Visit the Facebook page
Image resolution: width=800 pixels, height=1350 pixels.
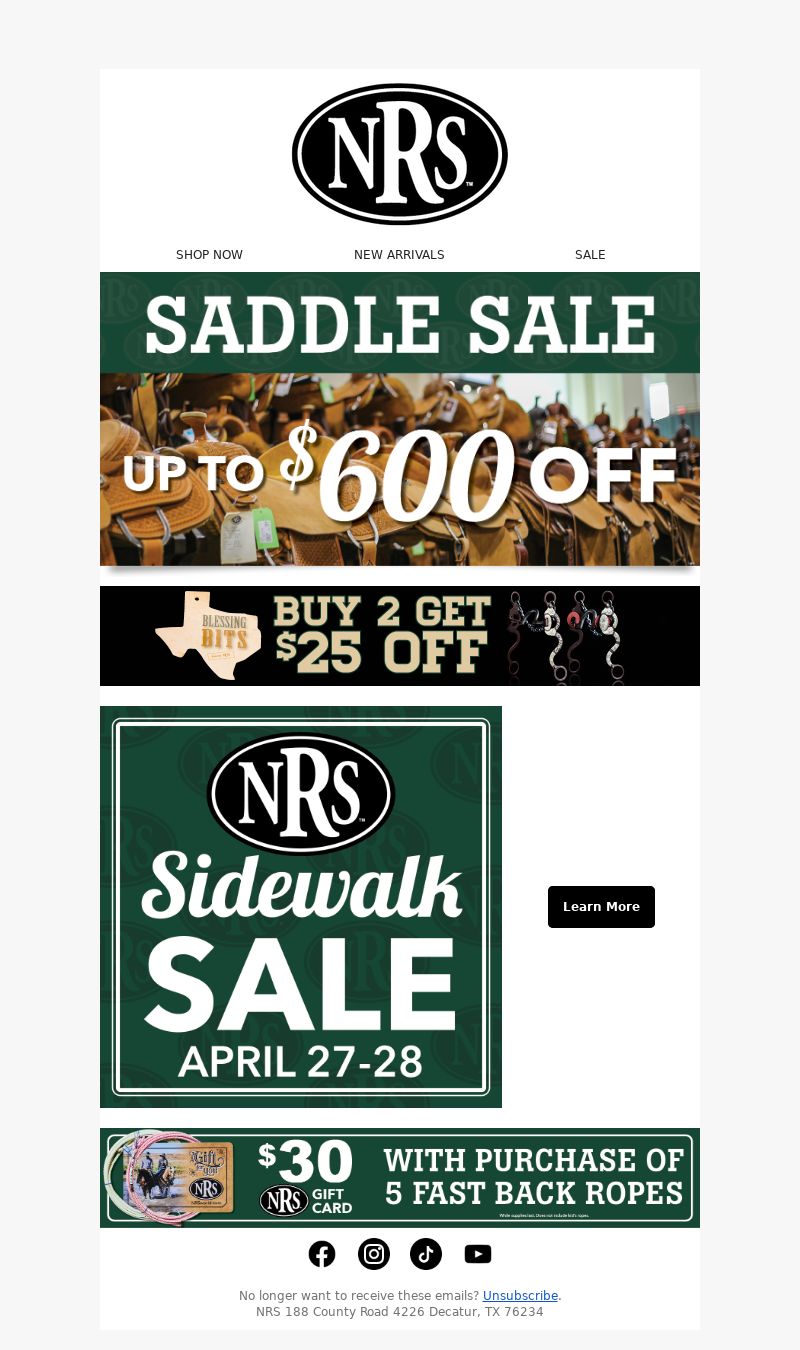[x=322, y=1254]
